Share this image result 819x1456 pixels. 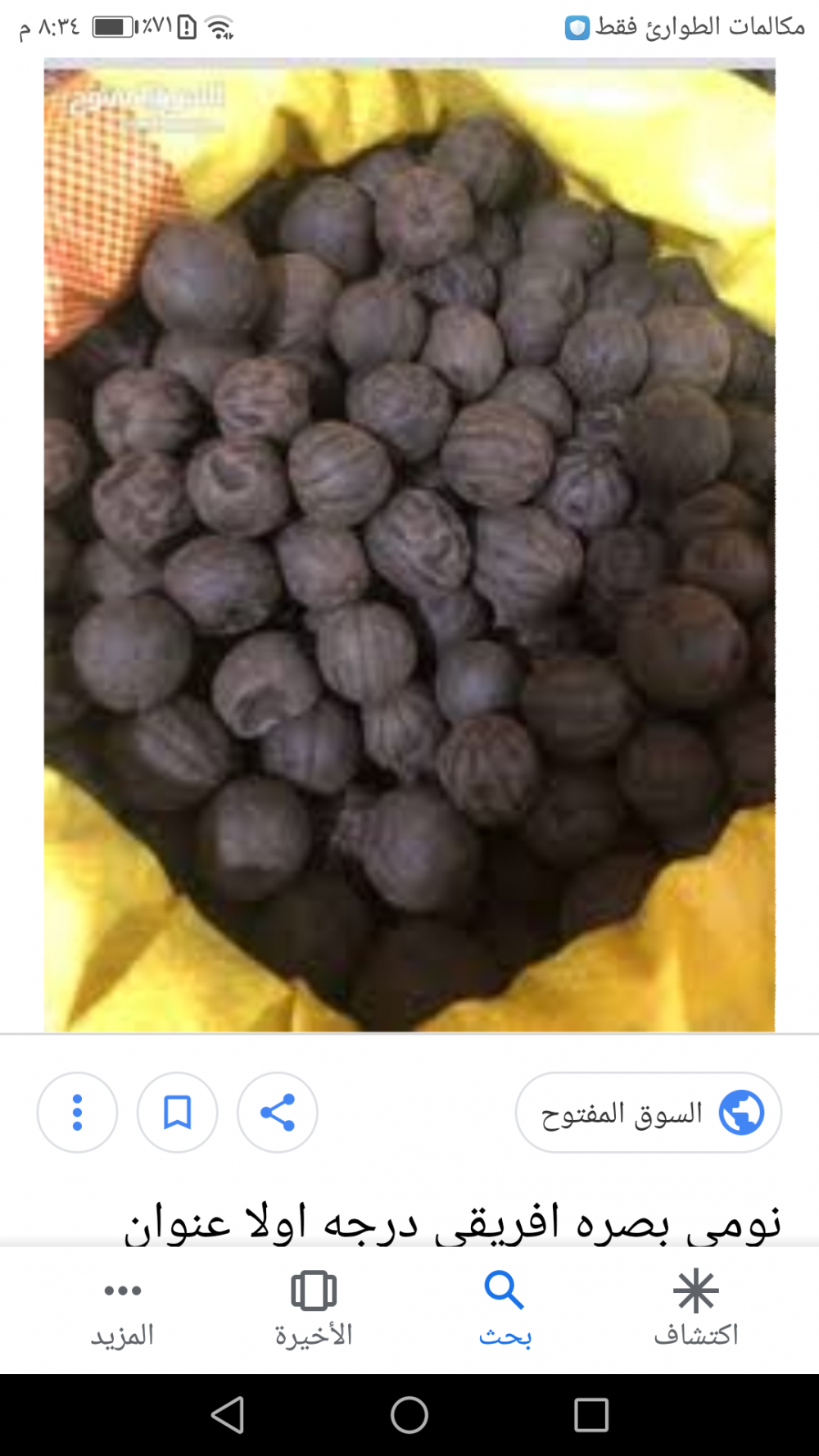pos(278,1112)
